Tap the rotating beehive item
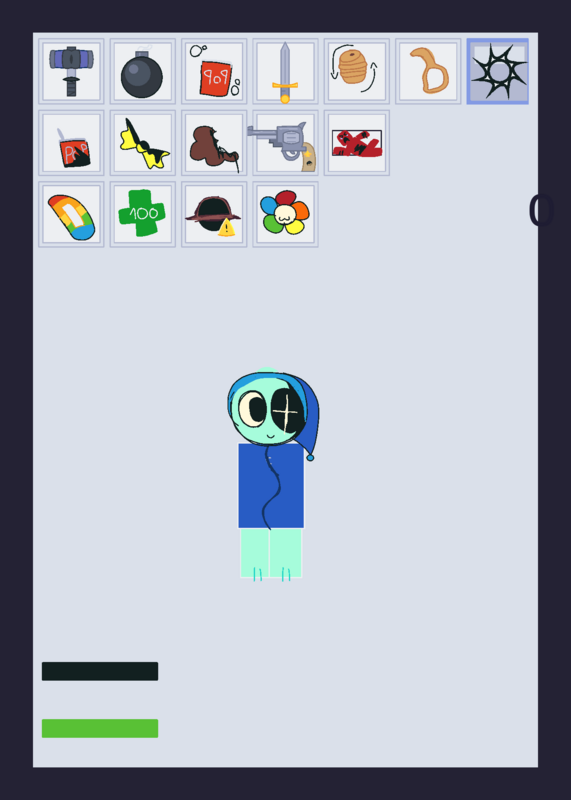Image resolution: width=571 pixels, height=800 pixels. point(357,71)
